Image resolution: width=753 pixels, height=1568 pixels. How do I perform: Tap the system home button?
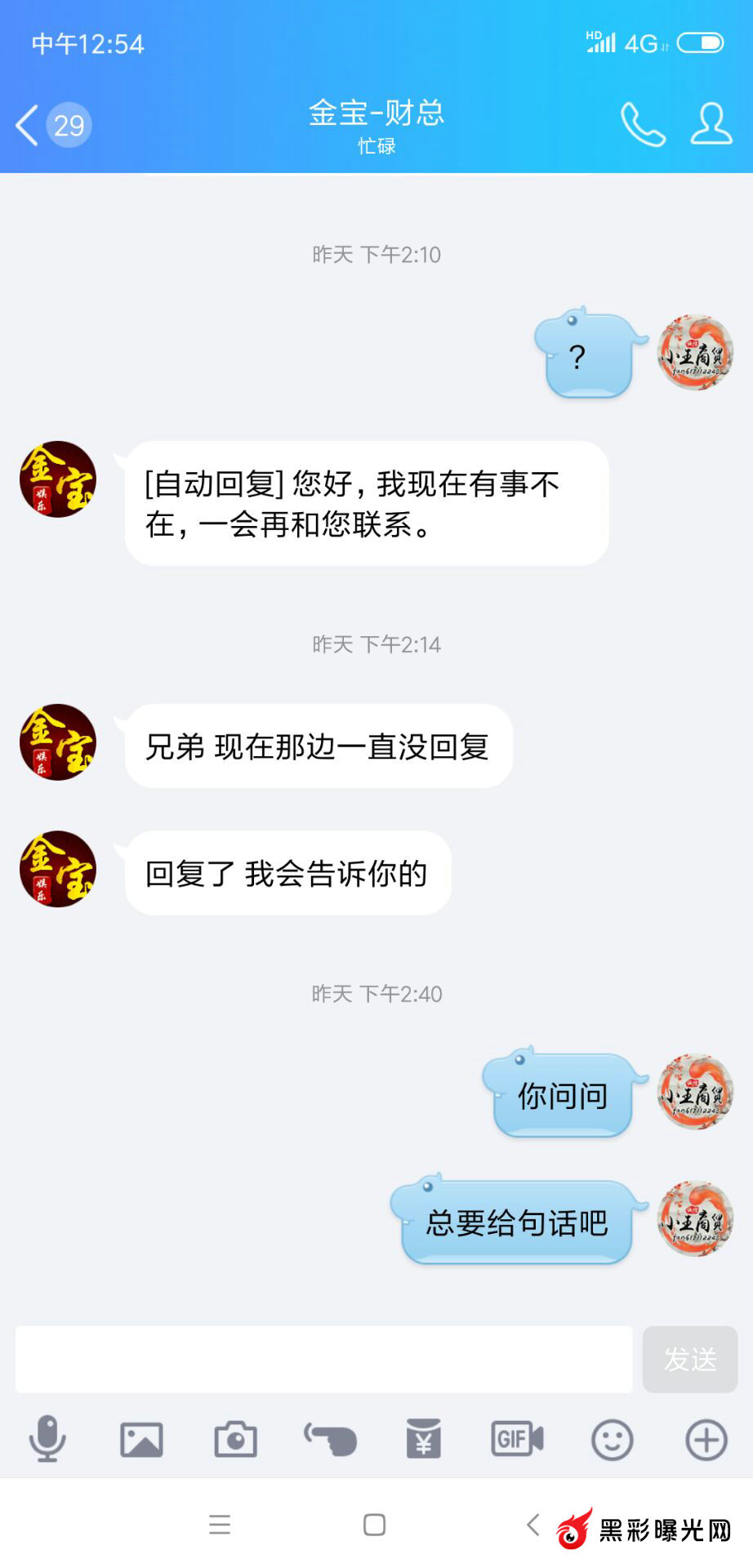(x=375, y=1525)
